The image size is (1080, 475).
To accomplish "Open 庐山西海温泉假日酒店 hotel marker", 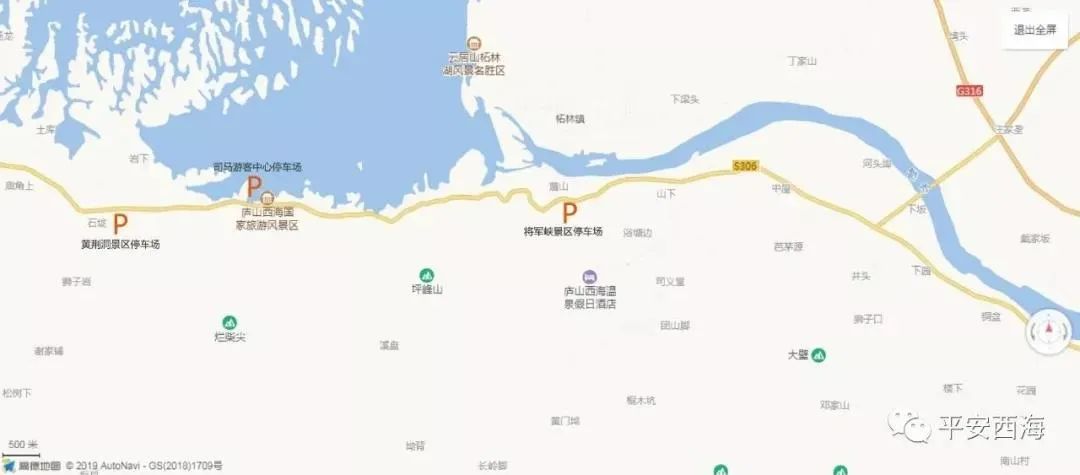I will pyautogui.click(x=590, y=276).
